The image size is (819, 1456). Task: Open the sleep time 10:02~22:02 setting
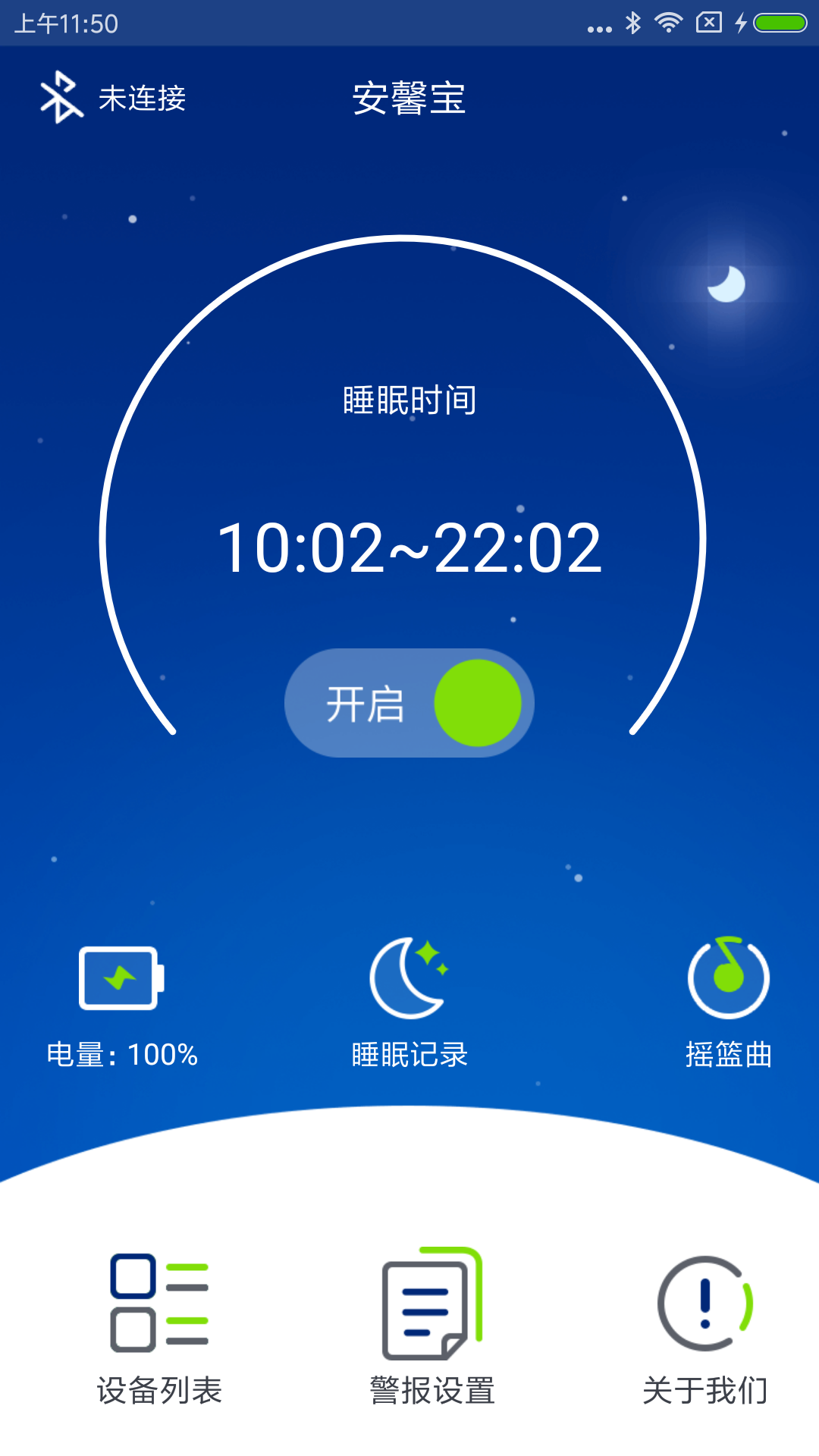click(409, 548)
